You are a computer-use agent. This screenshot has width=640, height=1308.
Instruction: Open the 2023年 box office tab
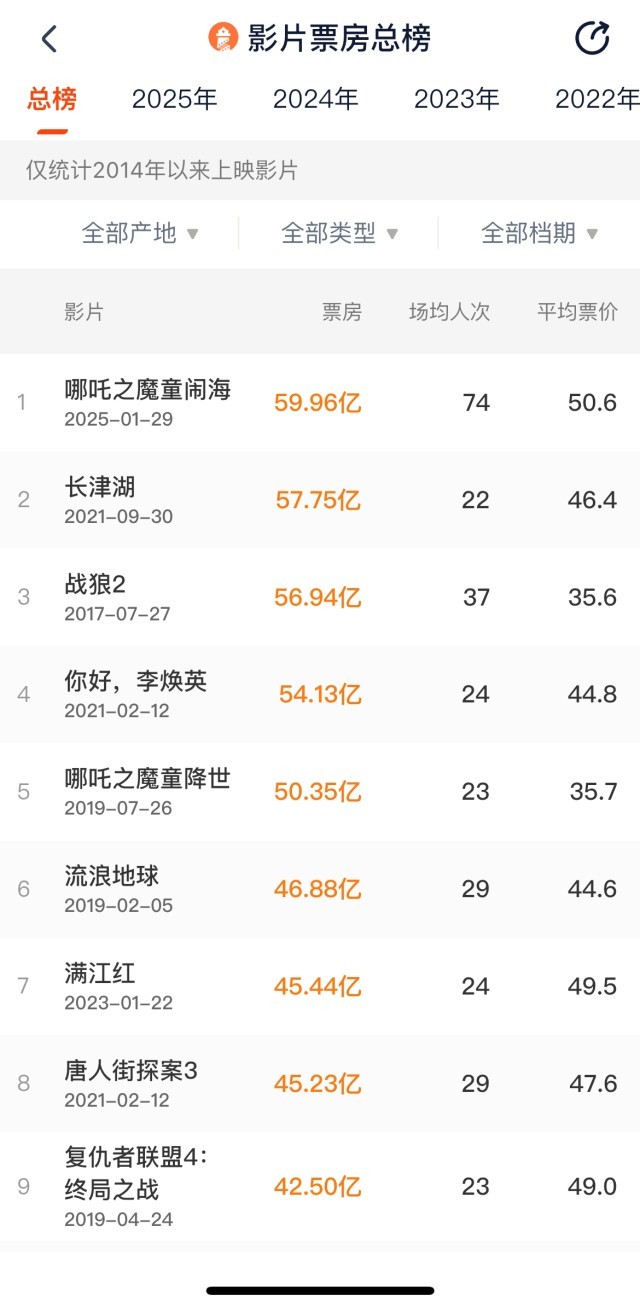pos(456,99)
